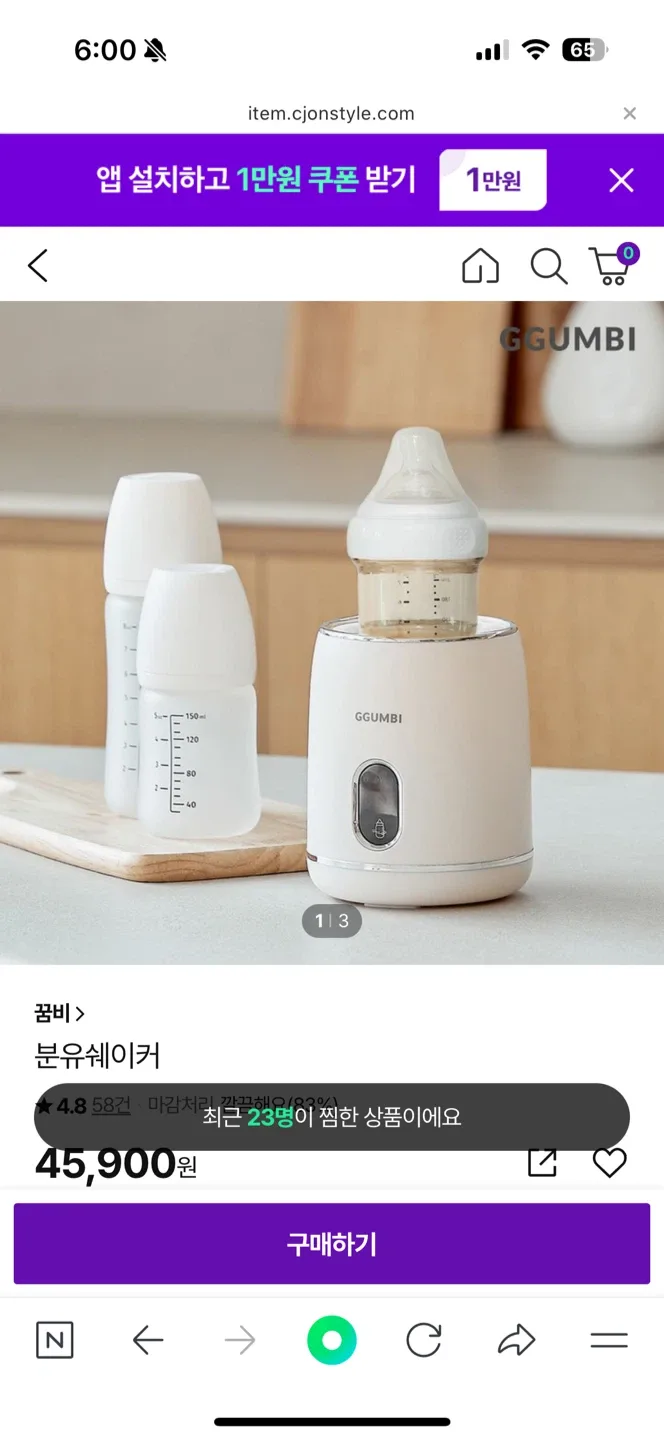
Task: Open the CJ OnStyle home icon
Action: (x=480, y=266)
